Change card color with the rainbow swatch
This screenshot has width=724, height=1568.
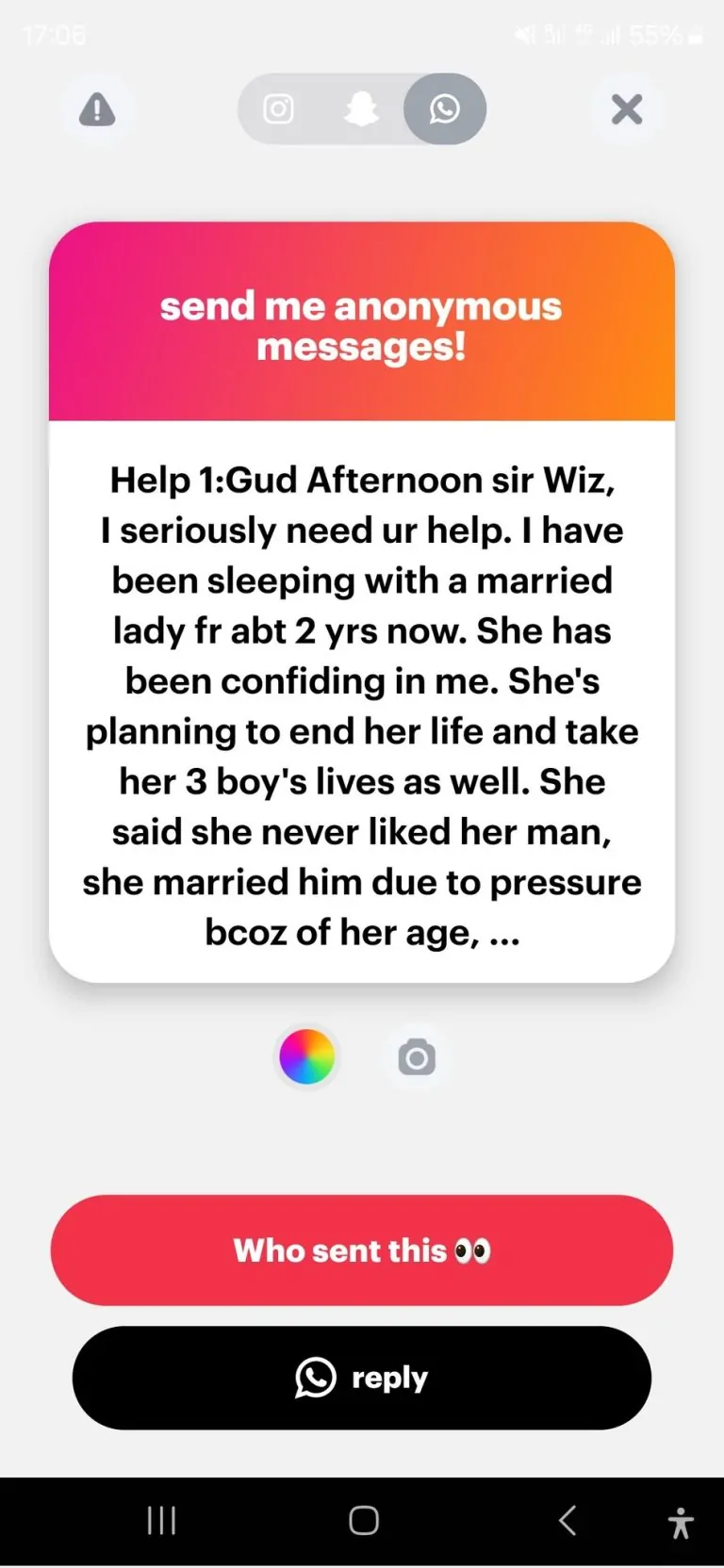[307, 1056]
